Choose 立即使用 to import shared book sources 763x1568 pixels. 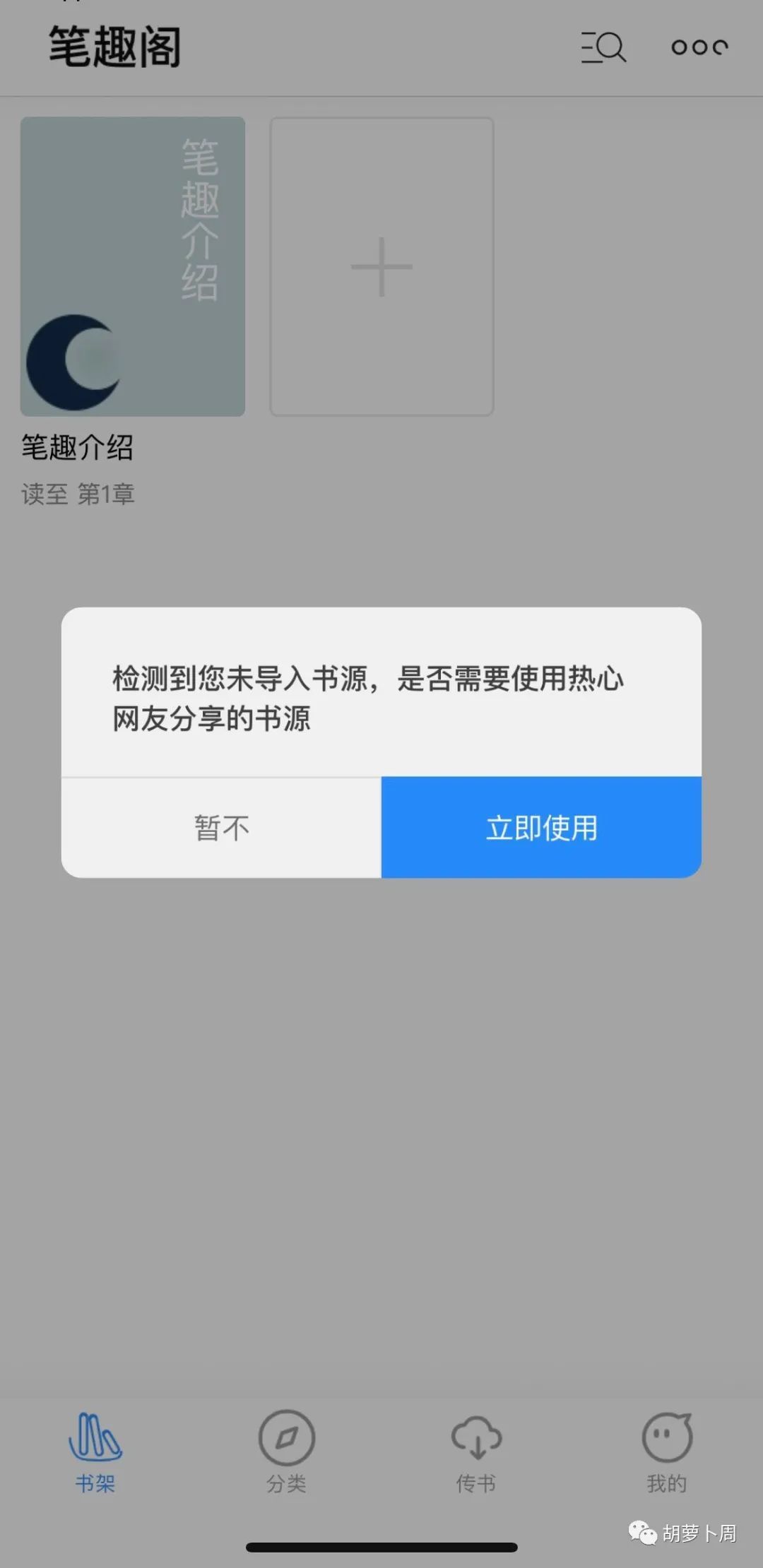[540, 828]
